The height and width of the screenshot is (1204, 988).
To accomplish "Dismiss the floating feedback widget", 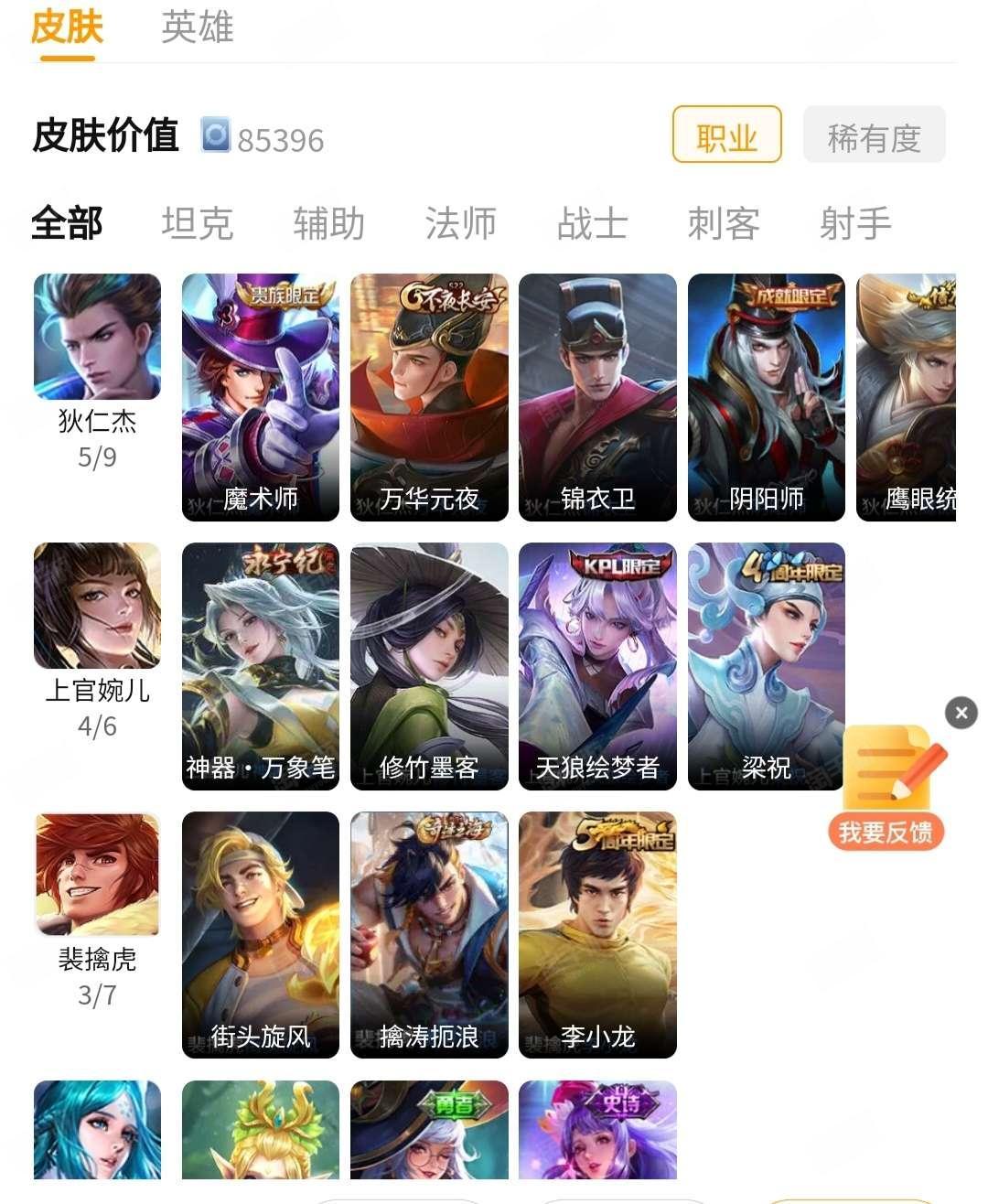I will coord(961,713).
